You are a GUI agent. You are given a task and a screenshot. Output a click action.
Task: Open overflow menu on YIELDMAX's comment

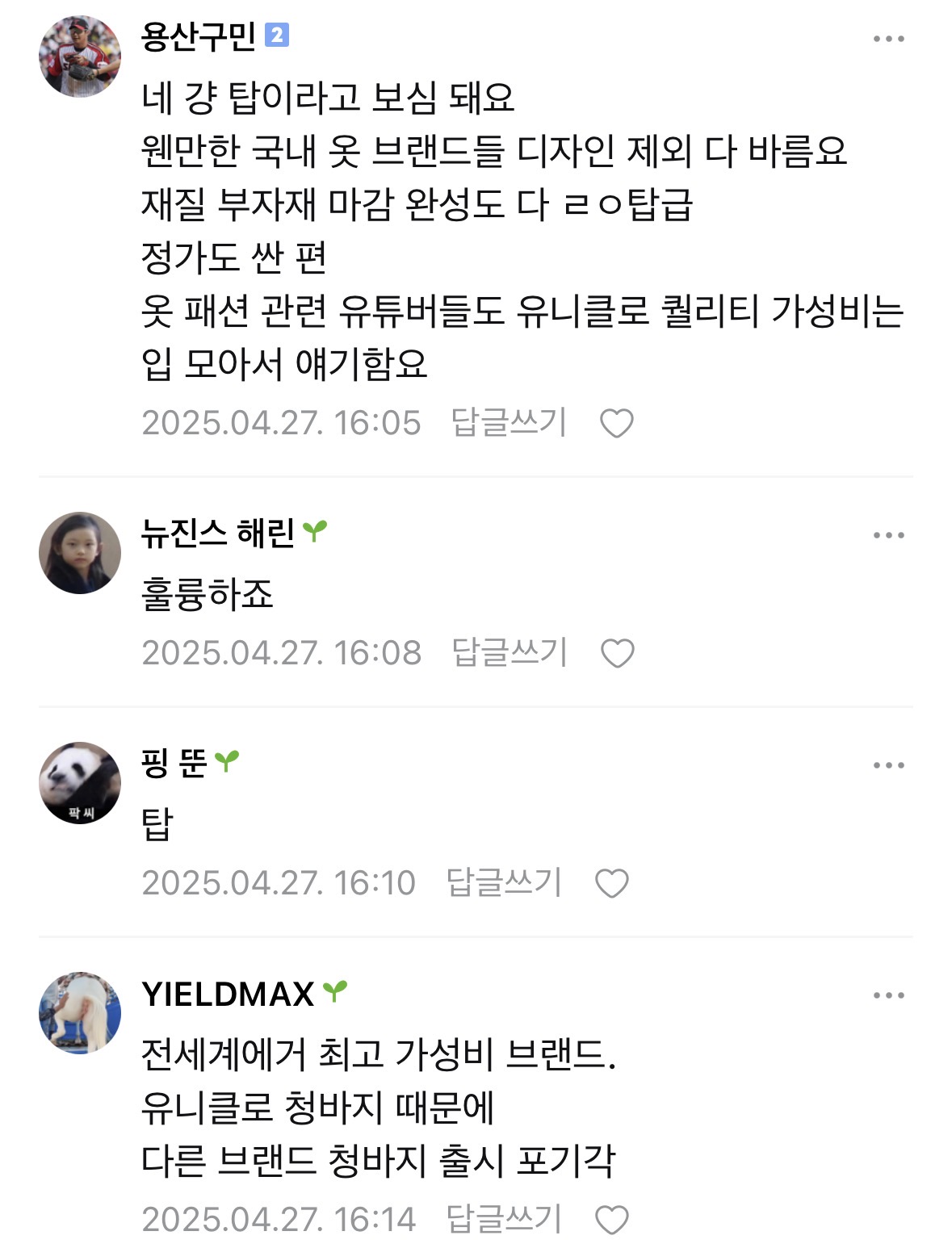pyautogui.click(x=888, y=995)
